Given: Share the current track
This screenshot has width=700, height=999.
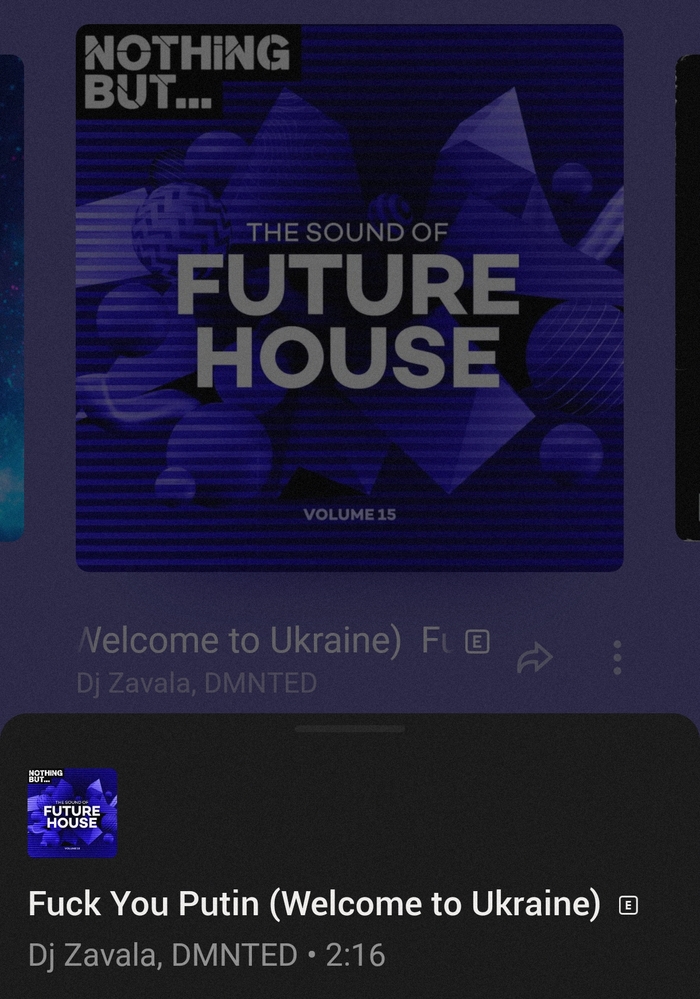Looking at the screenshot, I should tap(535, 658).
